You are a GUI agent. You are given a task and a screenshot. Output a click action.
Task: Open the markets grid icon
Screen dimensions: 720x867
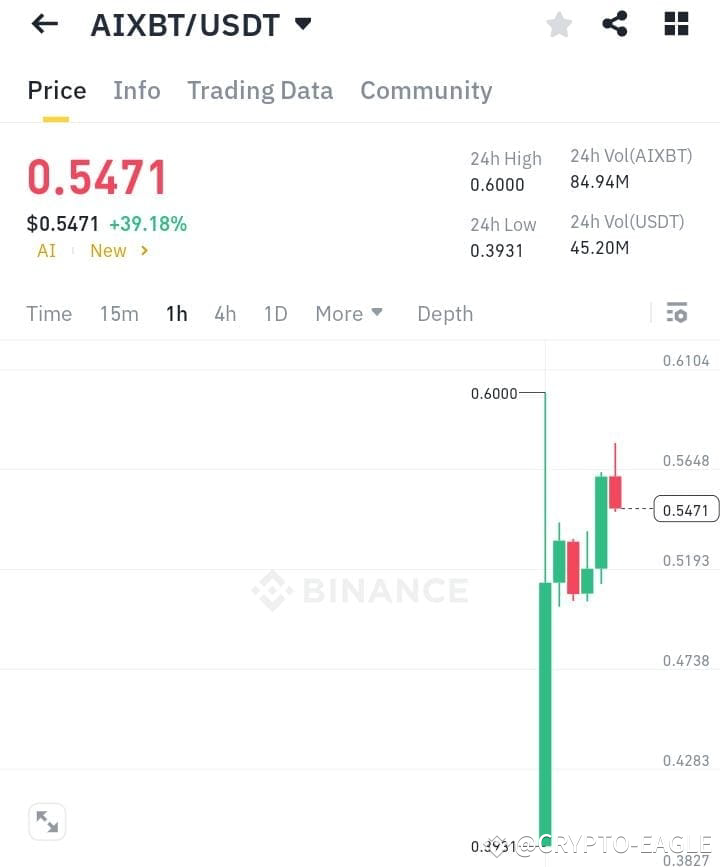coord(675,24)
